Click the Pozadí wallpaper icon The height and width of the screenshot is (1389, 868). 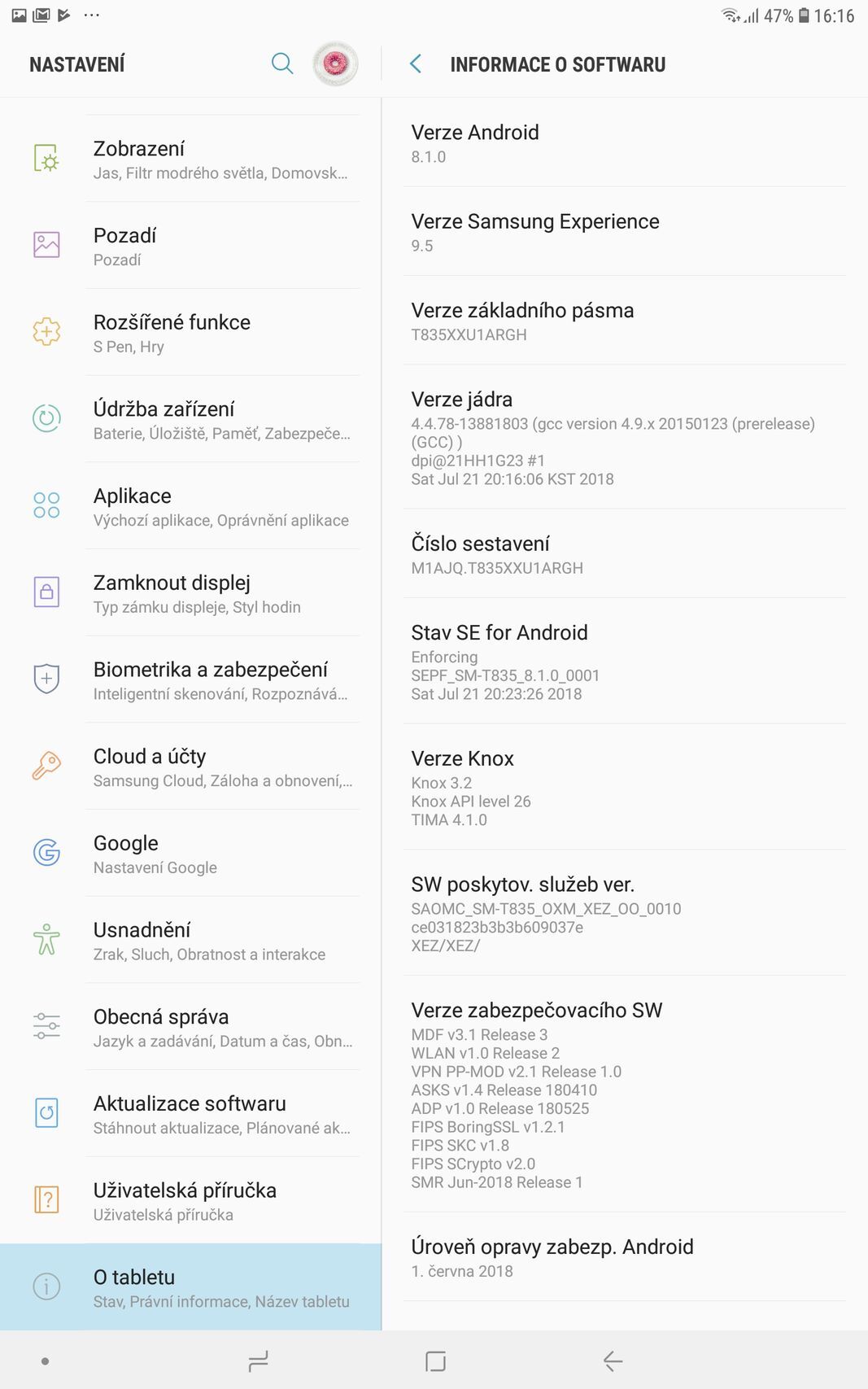tap(47, 244)
